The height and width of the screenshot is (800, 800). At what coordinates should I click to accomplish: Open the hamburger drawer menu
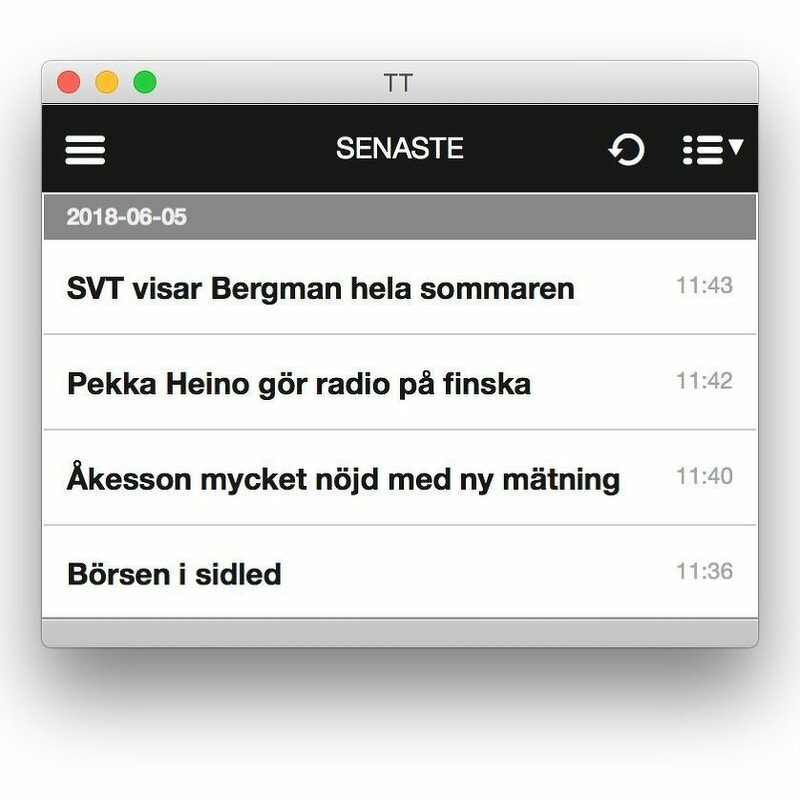point(85,150)
